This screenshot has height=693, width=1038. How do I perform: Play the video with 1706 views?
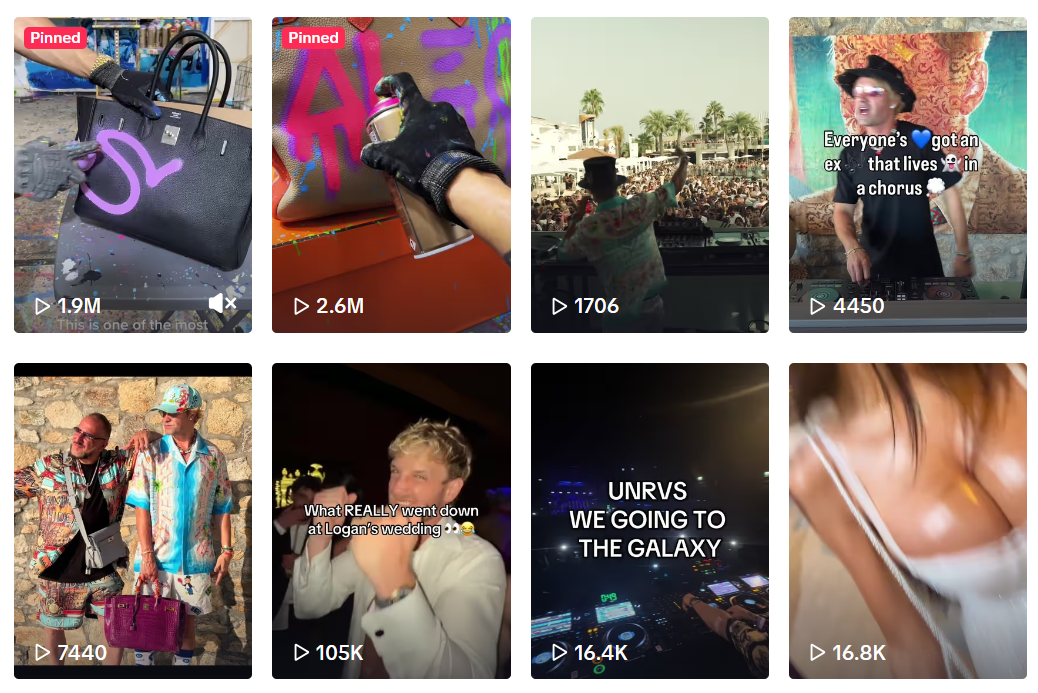(649, 175)
